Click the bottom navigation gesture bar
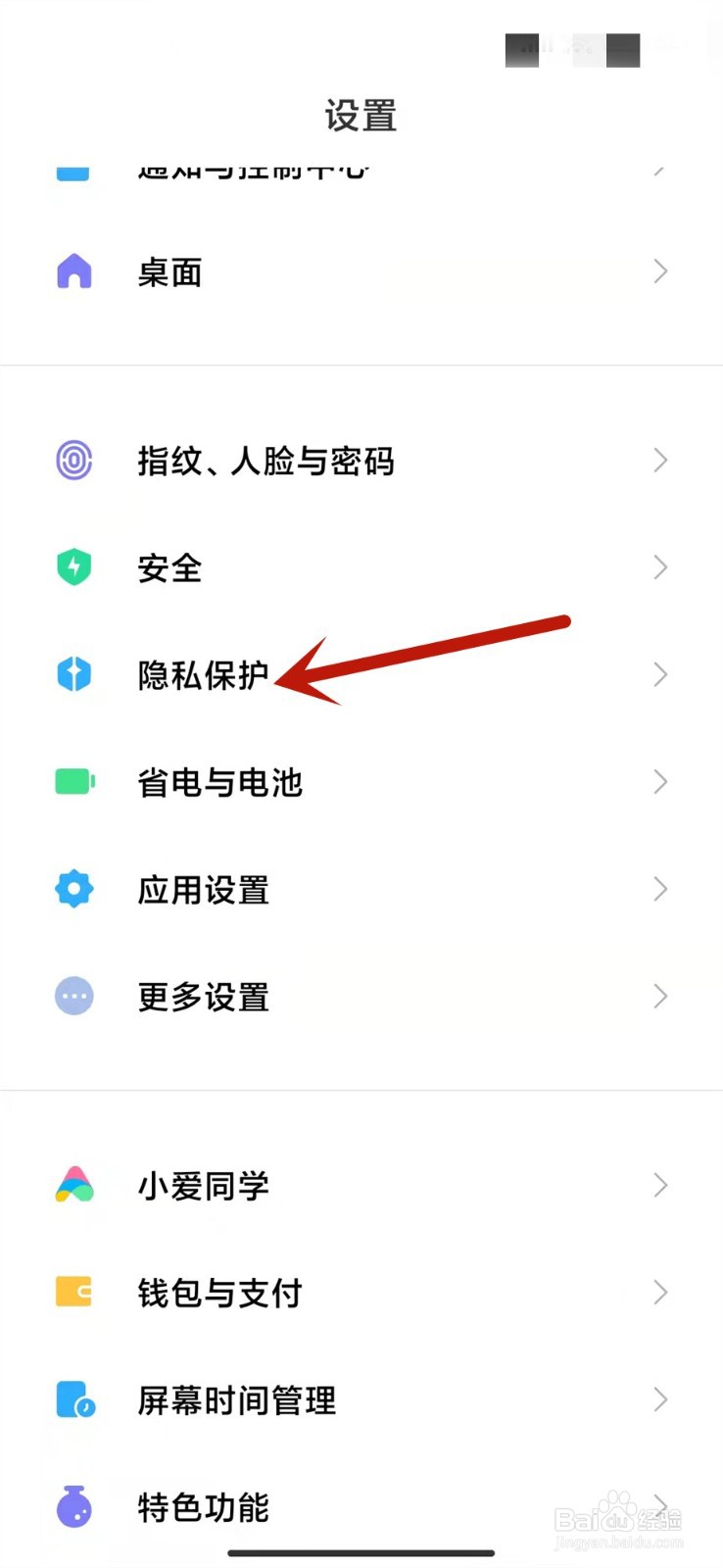 click(x=361, y=1553)
